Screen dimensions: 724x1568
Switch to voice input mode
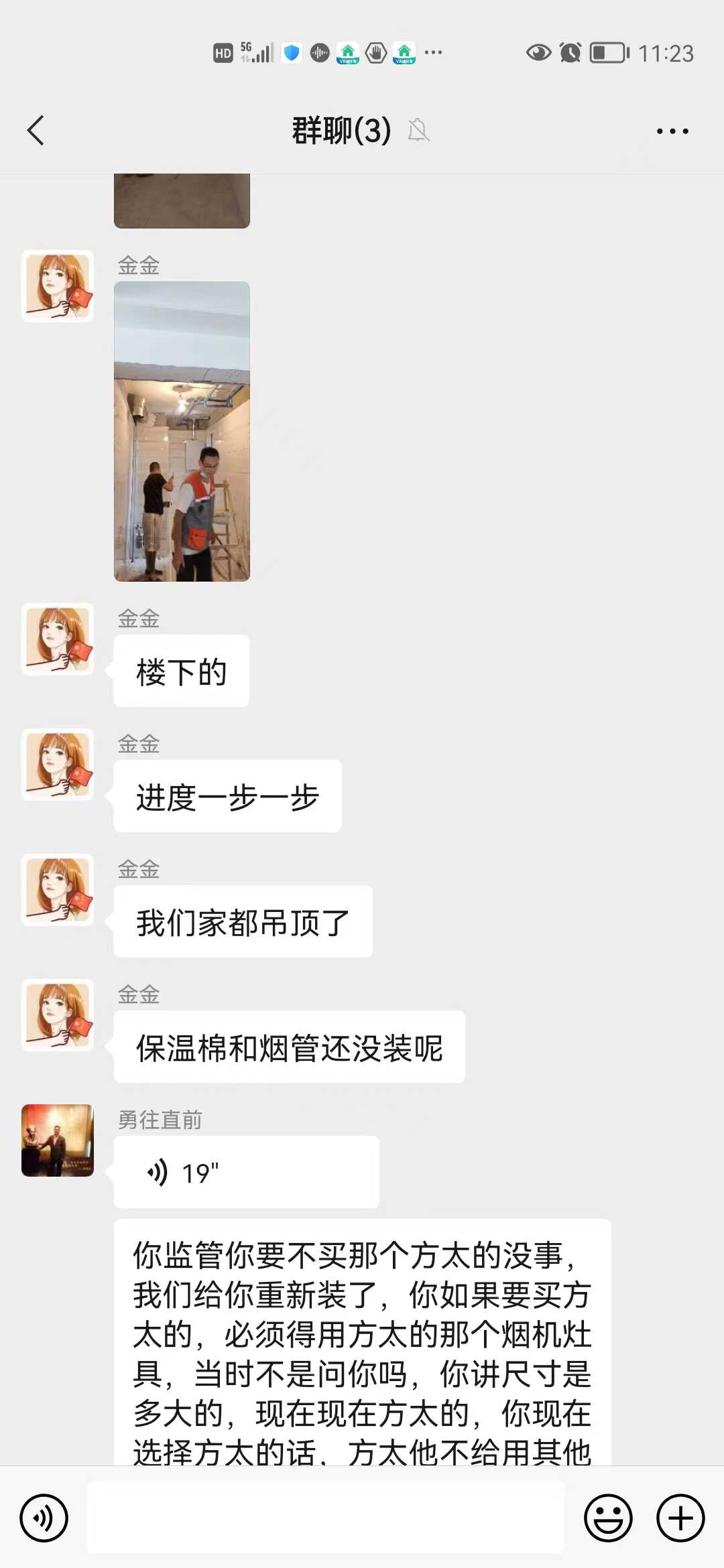[44, 1518]
